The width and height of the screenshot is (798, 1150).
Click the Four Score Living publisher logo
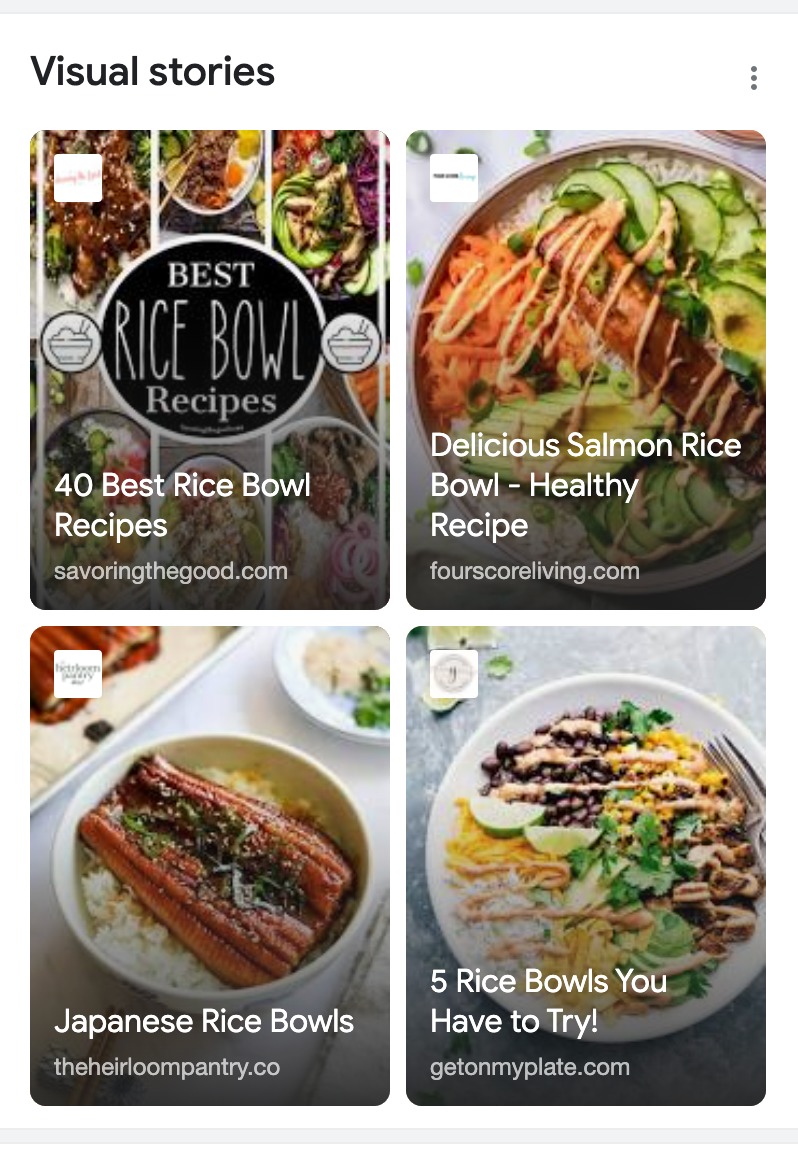[x=454, y=177]
